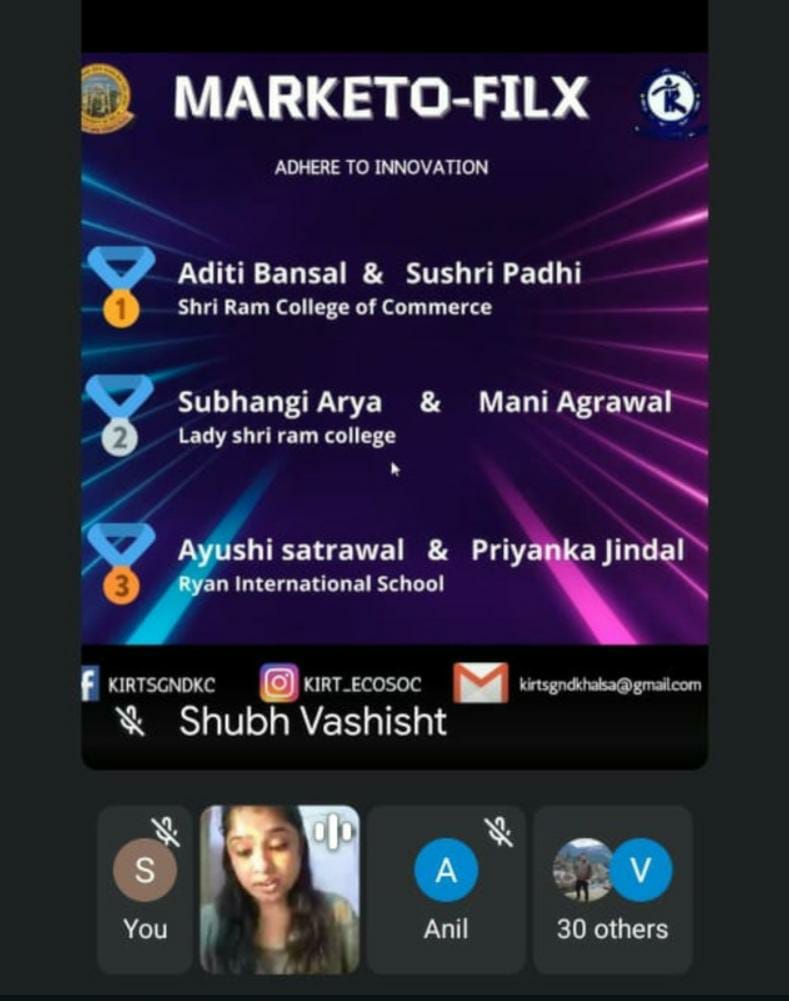
Task: Select the speaking participant's video tile
Action: pos(280,890)
